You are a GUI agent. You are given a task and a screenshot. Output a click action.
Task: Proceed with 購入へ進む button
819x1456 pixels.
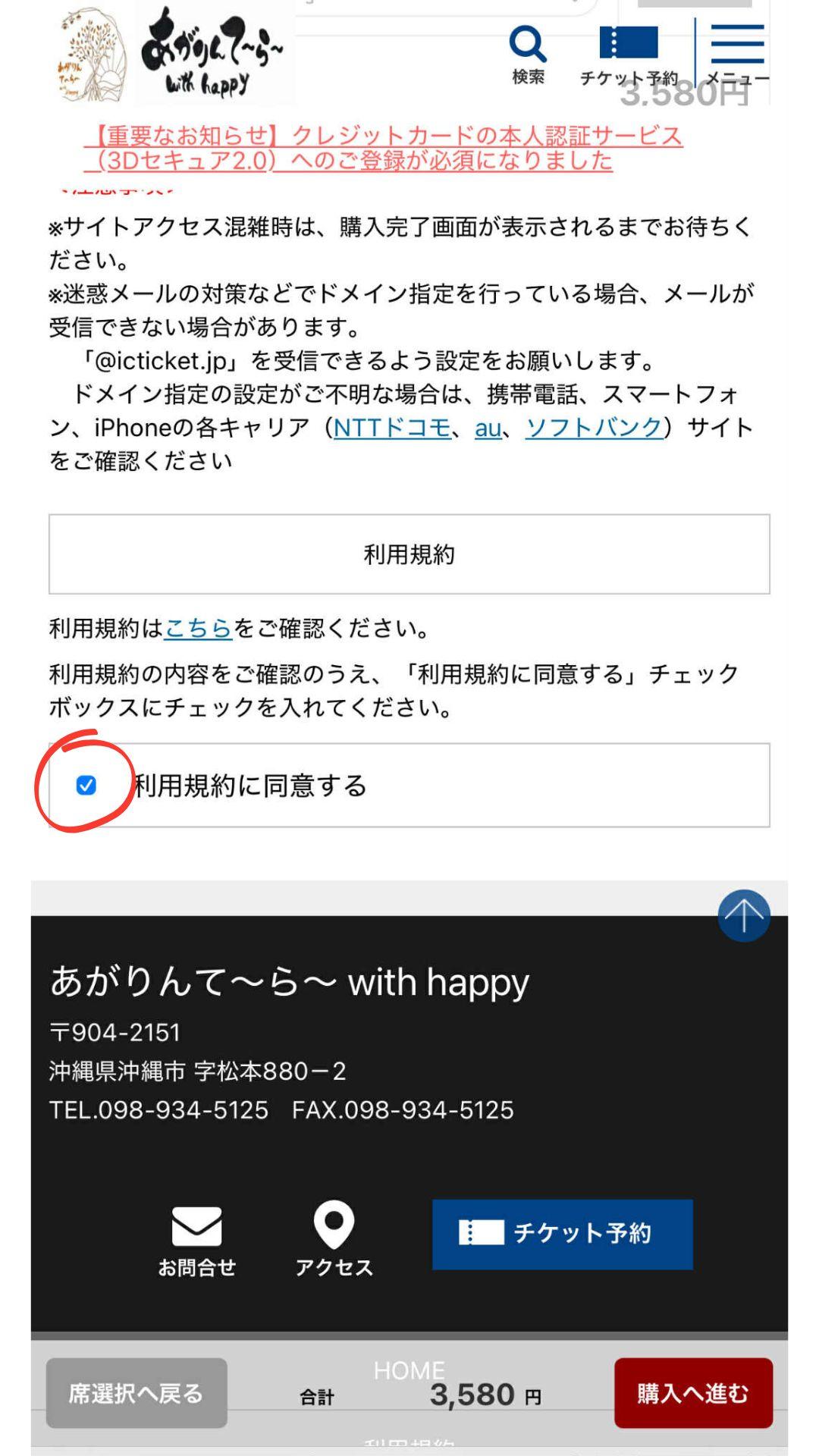pyautogui.click(x=693, y=1393)
